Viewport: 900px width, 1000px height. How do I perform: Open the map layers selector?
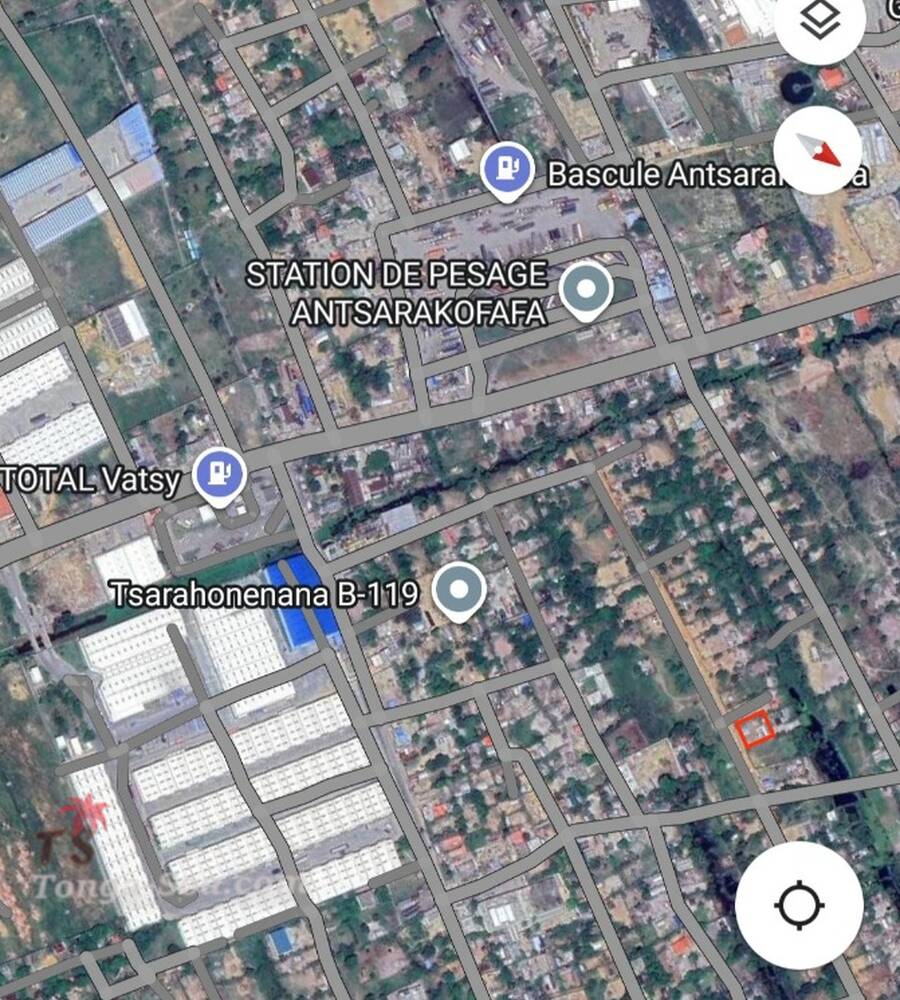pyautogui.click(x=821, y=24)
